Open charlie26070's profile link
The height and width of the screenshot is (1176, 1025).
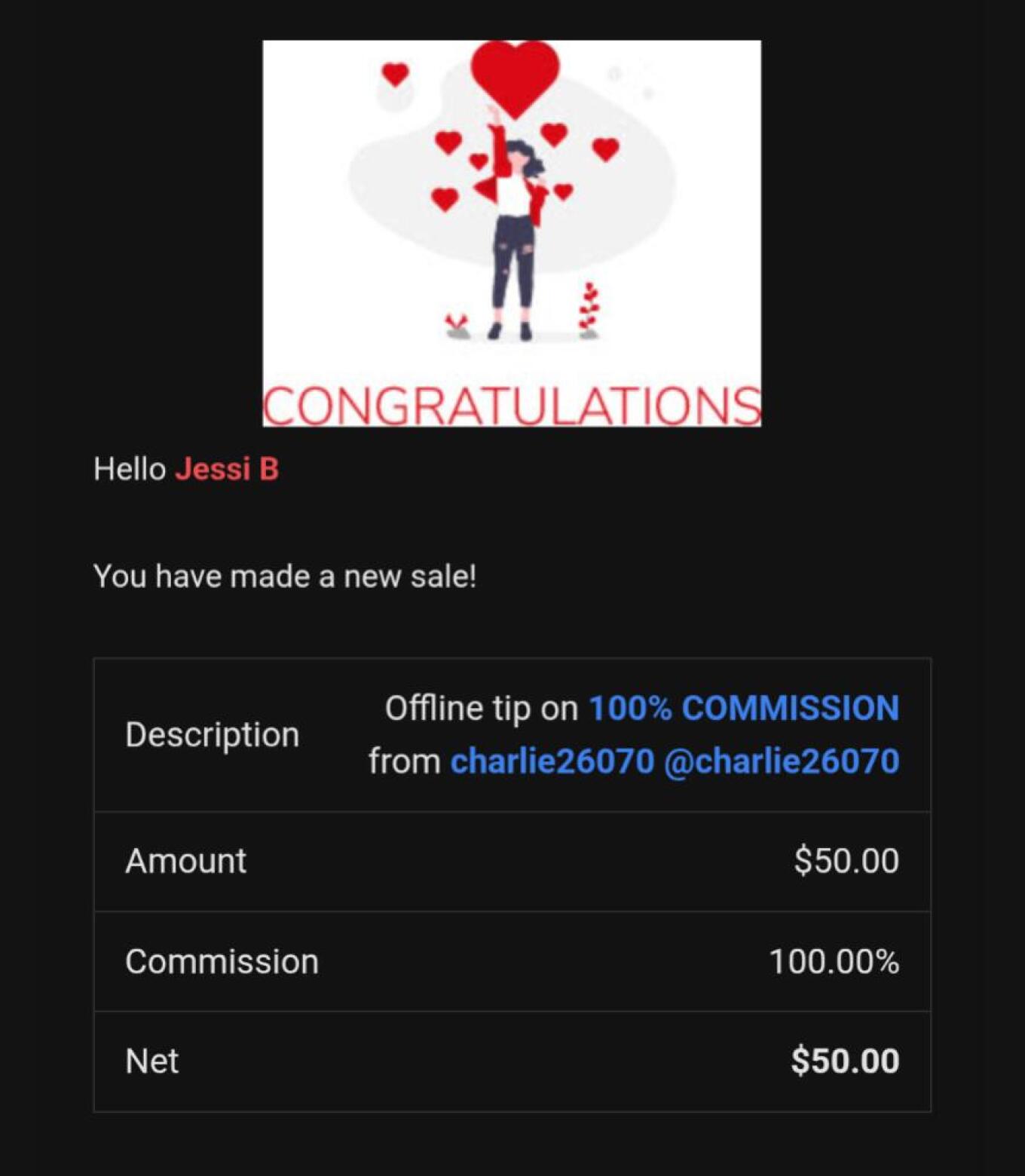click(x=552, y=761)
